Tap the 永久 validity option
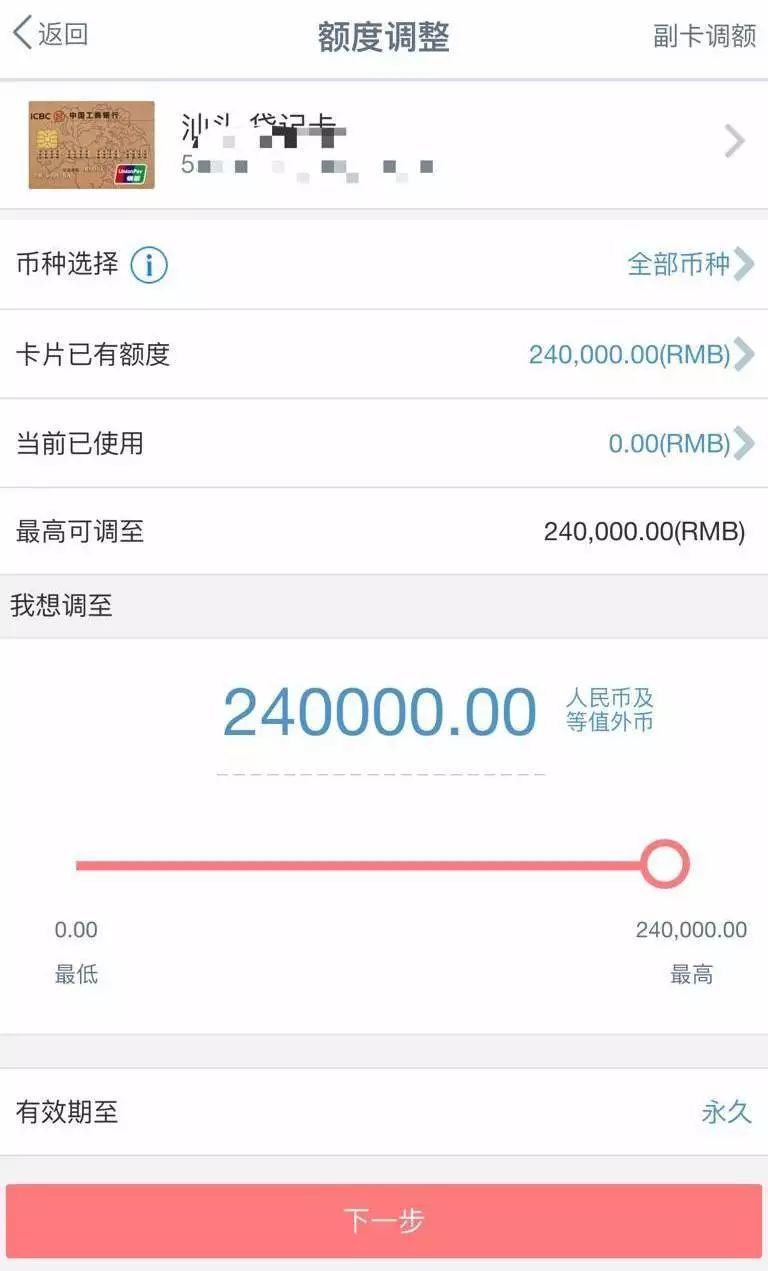The height and width of the screenshot is (1271, 768). pos(724,1113)
